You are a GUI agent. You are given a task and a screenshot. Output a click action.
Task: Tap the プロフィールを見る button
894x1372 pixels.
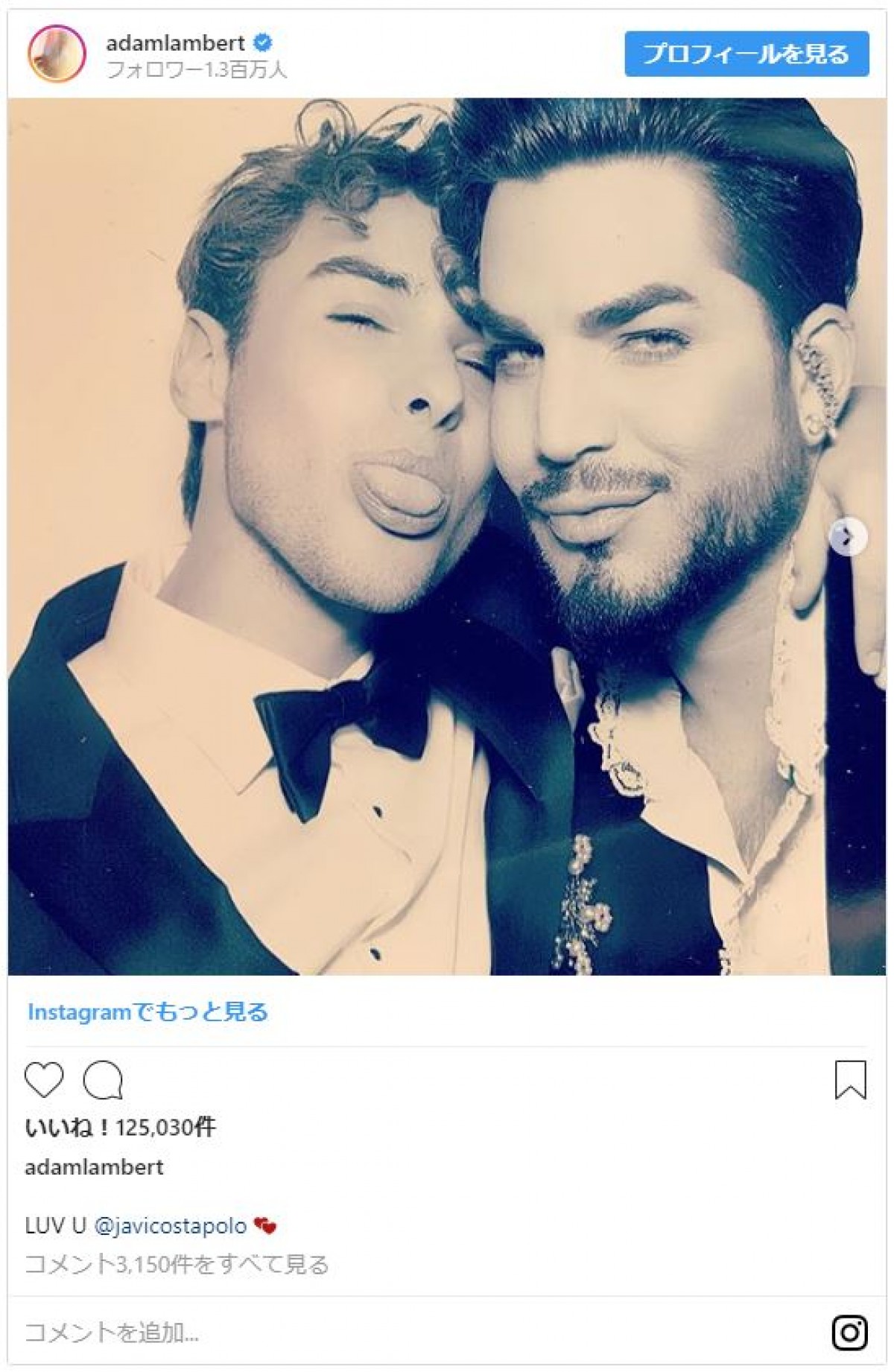coord(746,54)
